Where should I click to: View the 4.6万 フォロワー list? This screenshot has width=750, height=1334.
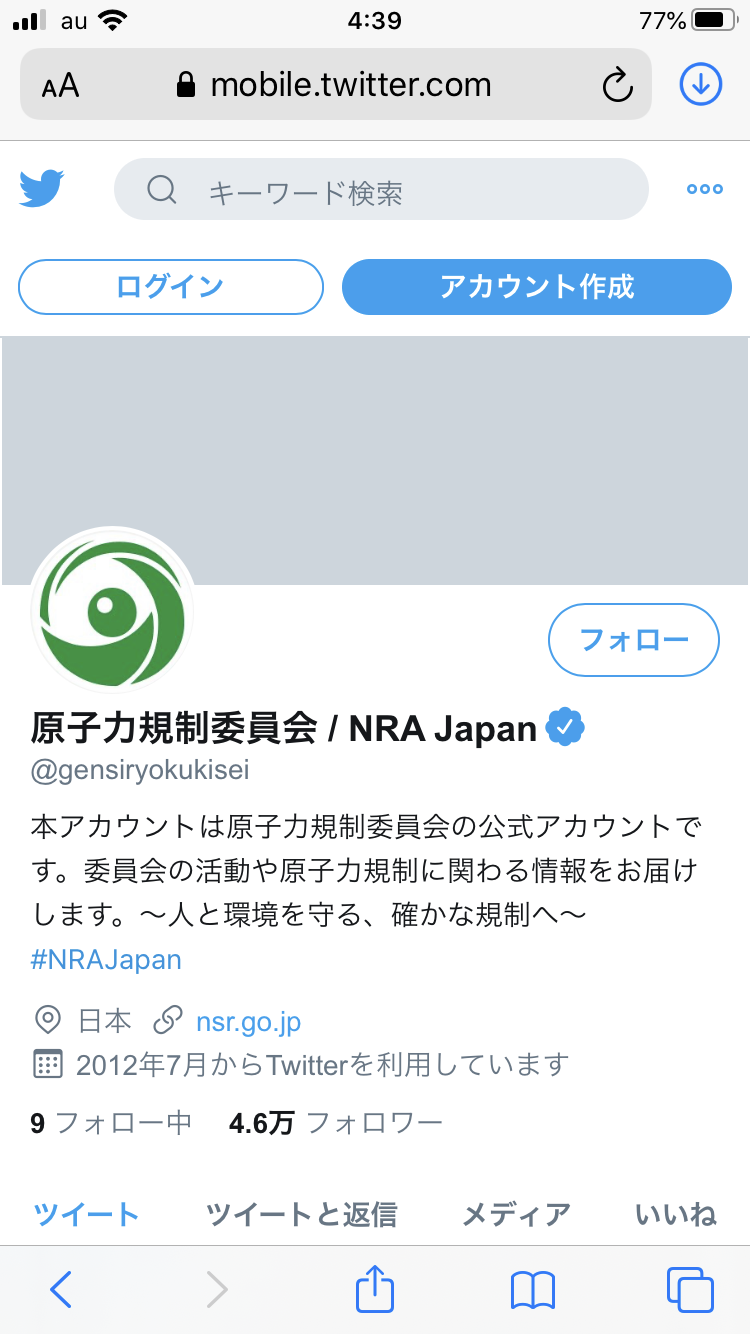[335, 1123]
